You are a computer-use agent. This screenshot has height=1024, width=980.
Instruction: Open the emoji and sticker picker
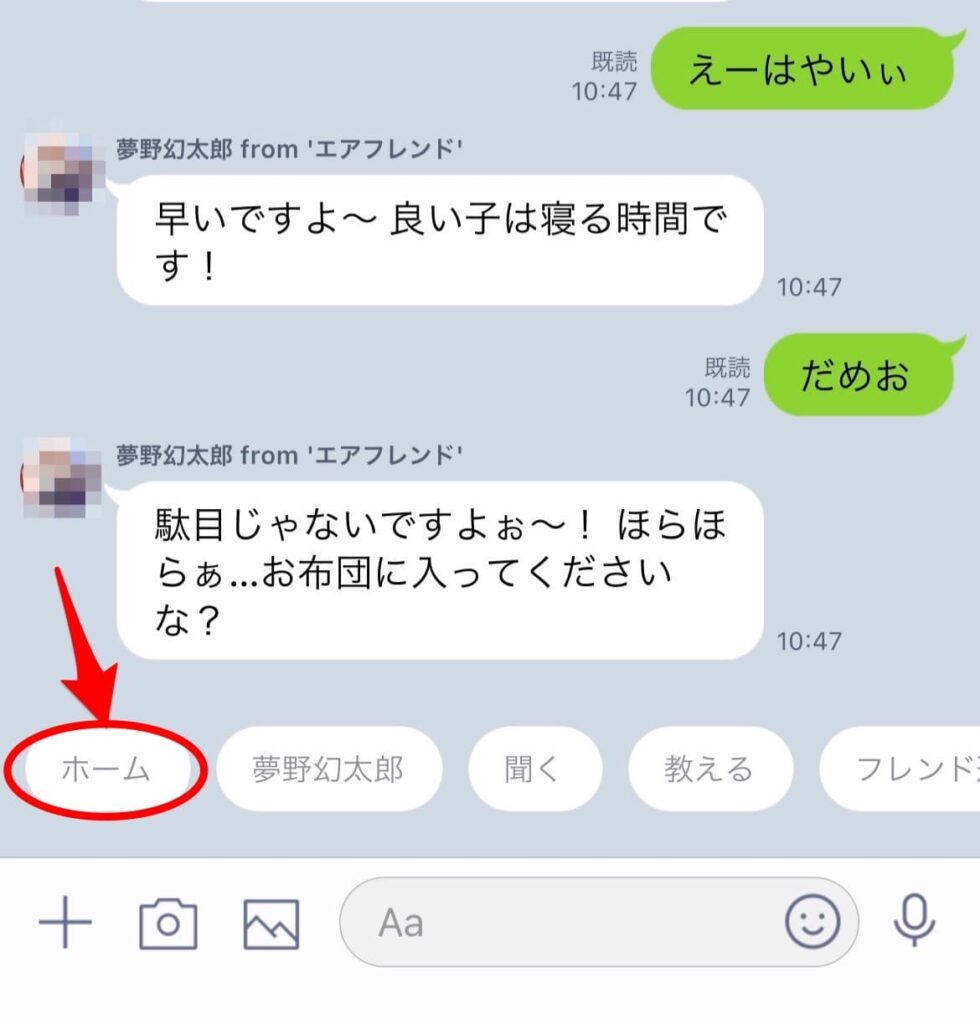coord(812,922)
